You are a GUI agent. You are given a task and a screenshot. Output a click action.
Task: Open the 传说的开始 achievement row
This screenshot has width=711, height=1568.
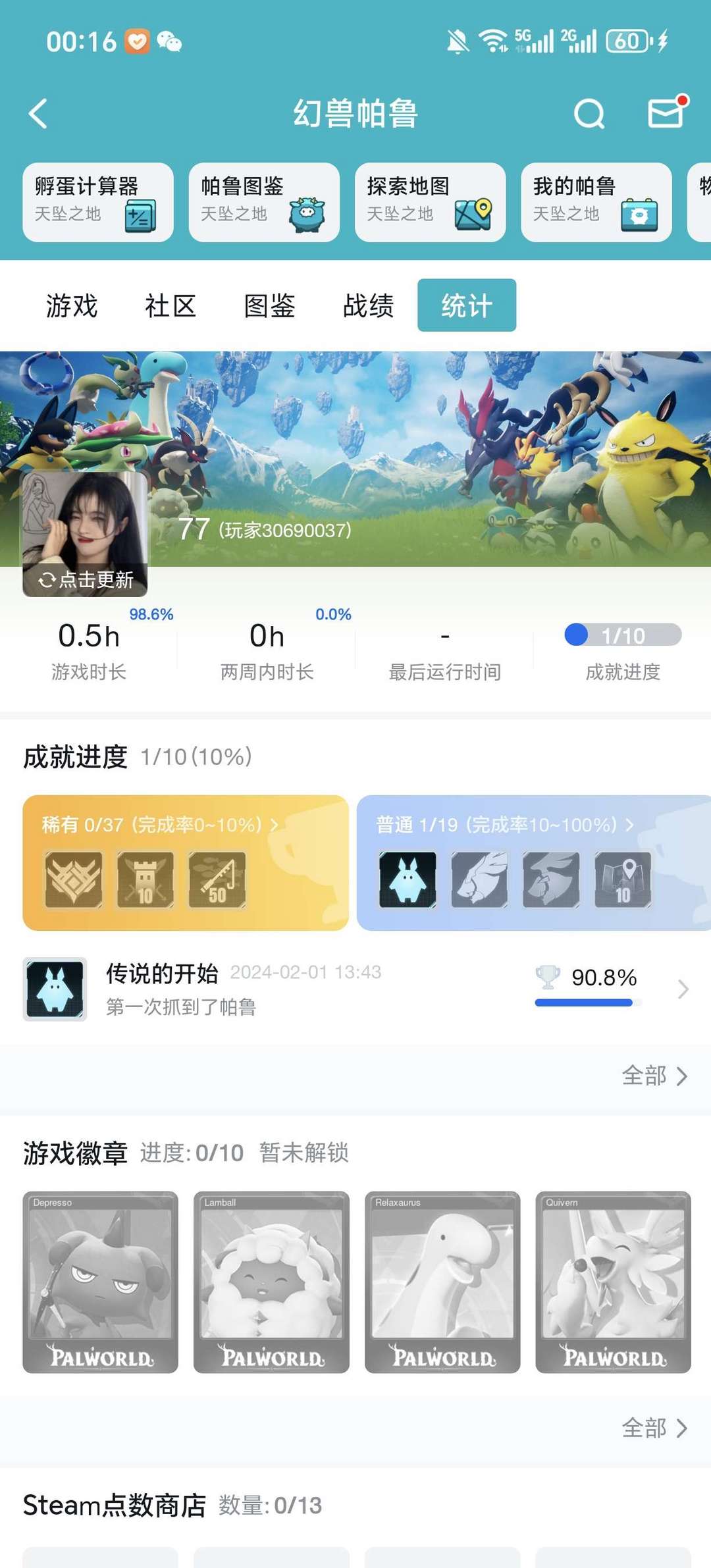tap(355, 989)
